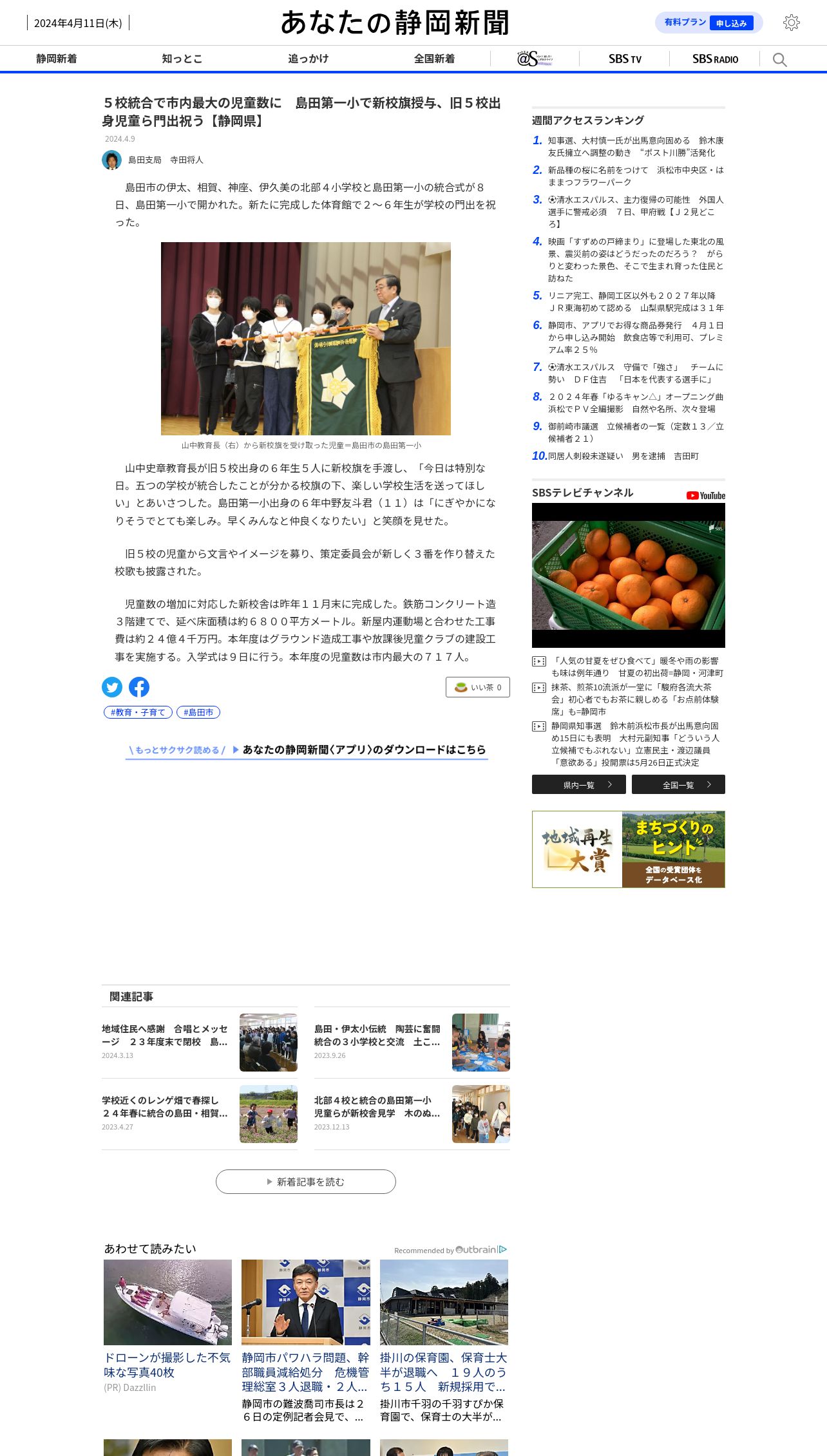Tap the 申し込み paid plan button
The width and height of the screenshot is (827, 1456).
coord(731,23)
